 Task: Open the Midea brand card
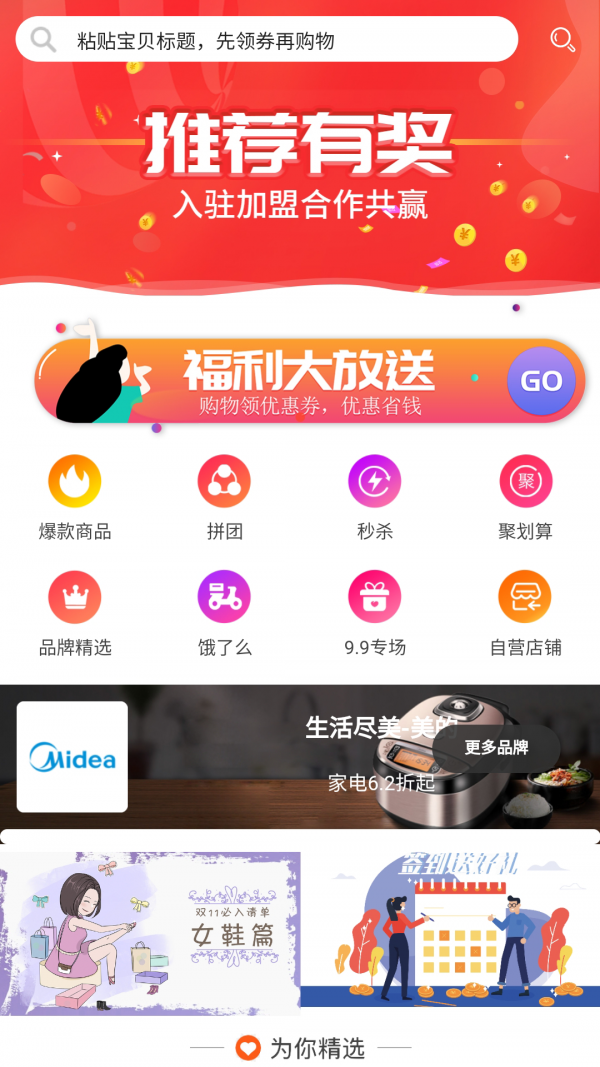coord(72,757)
